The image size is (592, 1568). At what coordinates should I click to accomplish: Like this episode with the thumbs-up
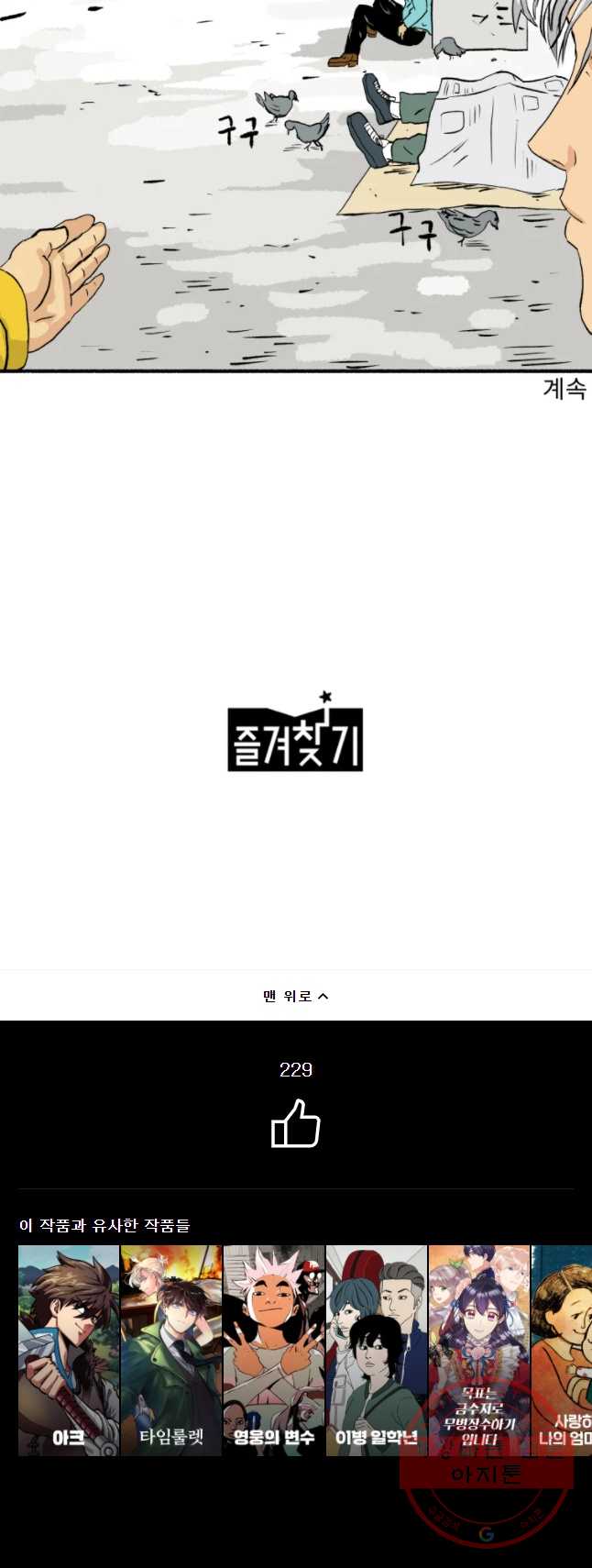tap(295, 1124)
